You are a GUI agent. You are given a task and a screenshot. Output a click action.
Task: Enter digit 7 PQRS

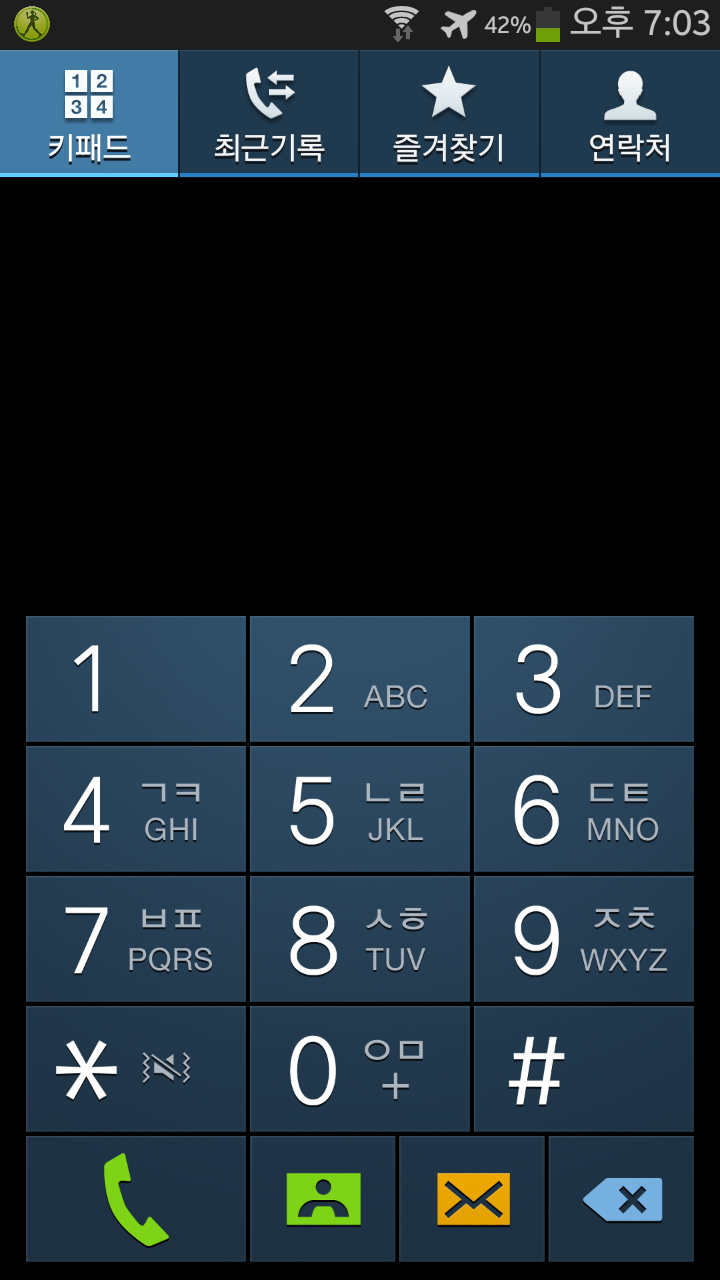136,939
